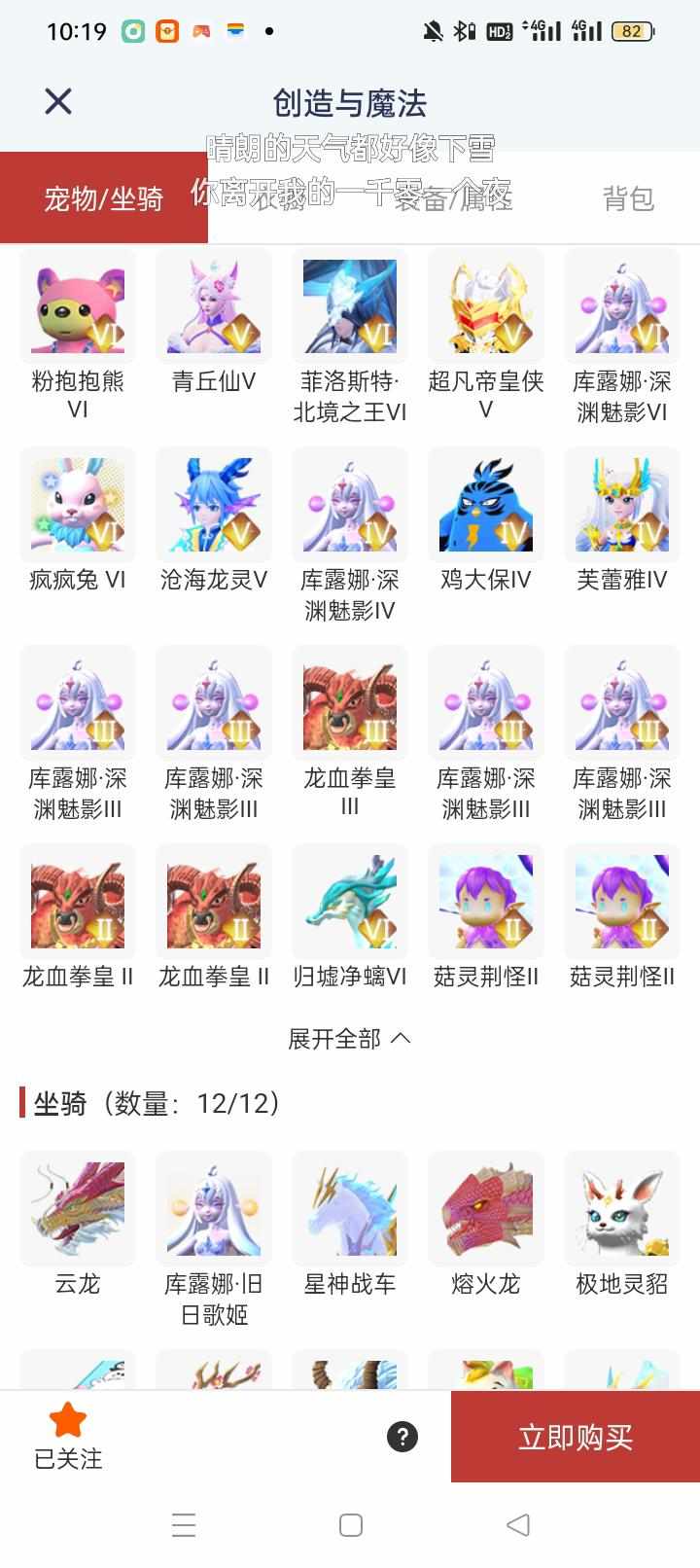Tap 立即购买 to buy now
Viewport: 700px width, 1568px height.
pyautogui.click(x=576, y=1437)
